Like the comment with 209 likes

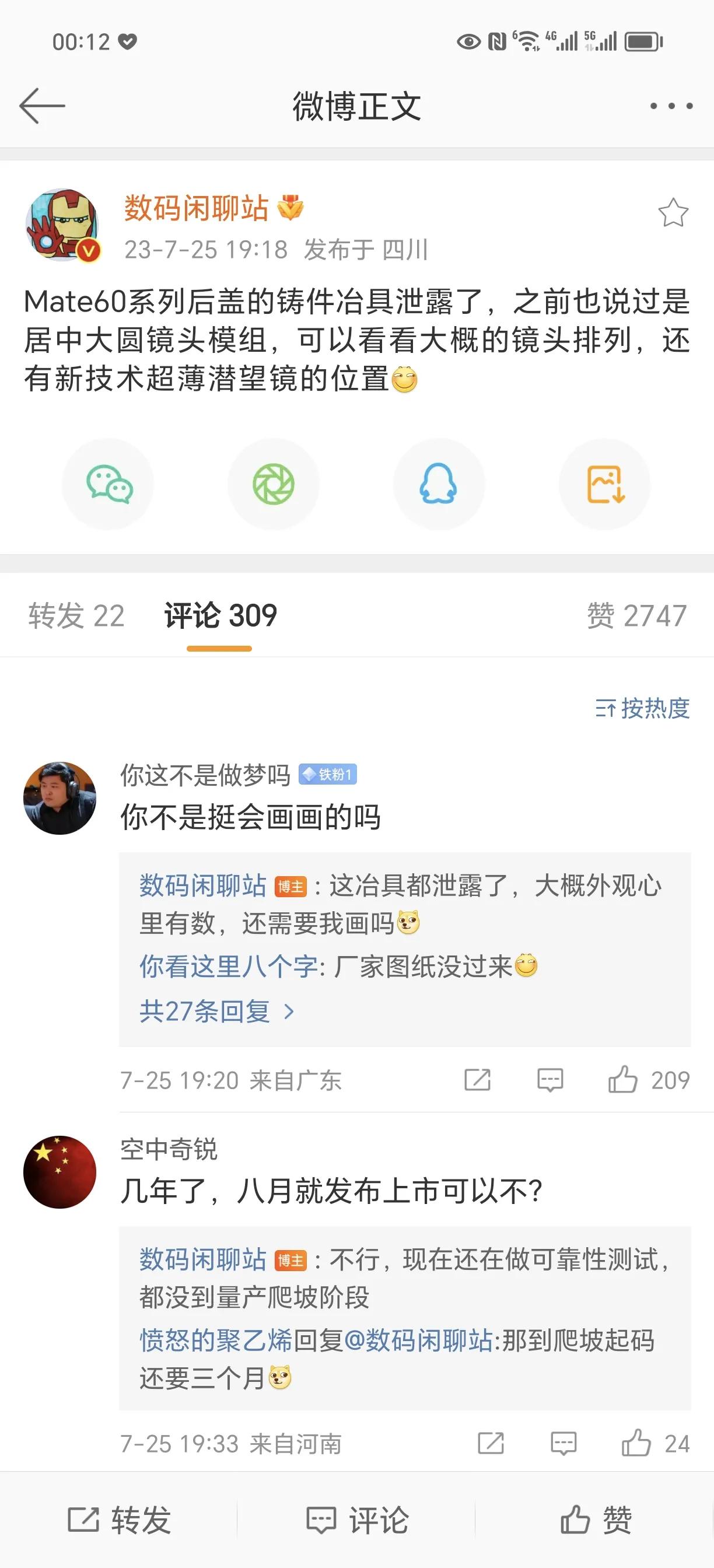coord(628,1081)
